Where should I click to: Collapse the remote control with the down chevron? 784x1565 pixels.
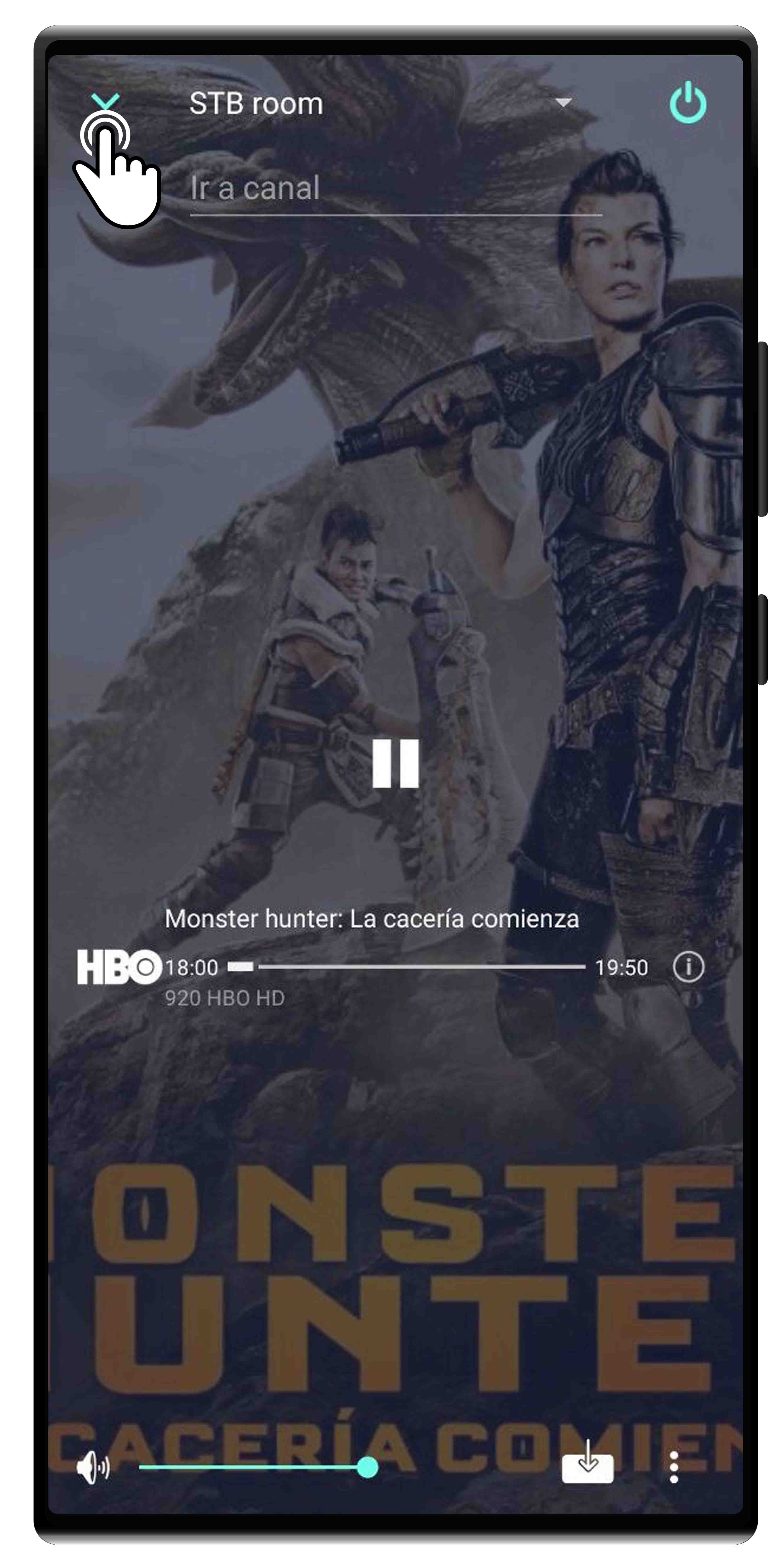point(105,102)
